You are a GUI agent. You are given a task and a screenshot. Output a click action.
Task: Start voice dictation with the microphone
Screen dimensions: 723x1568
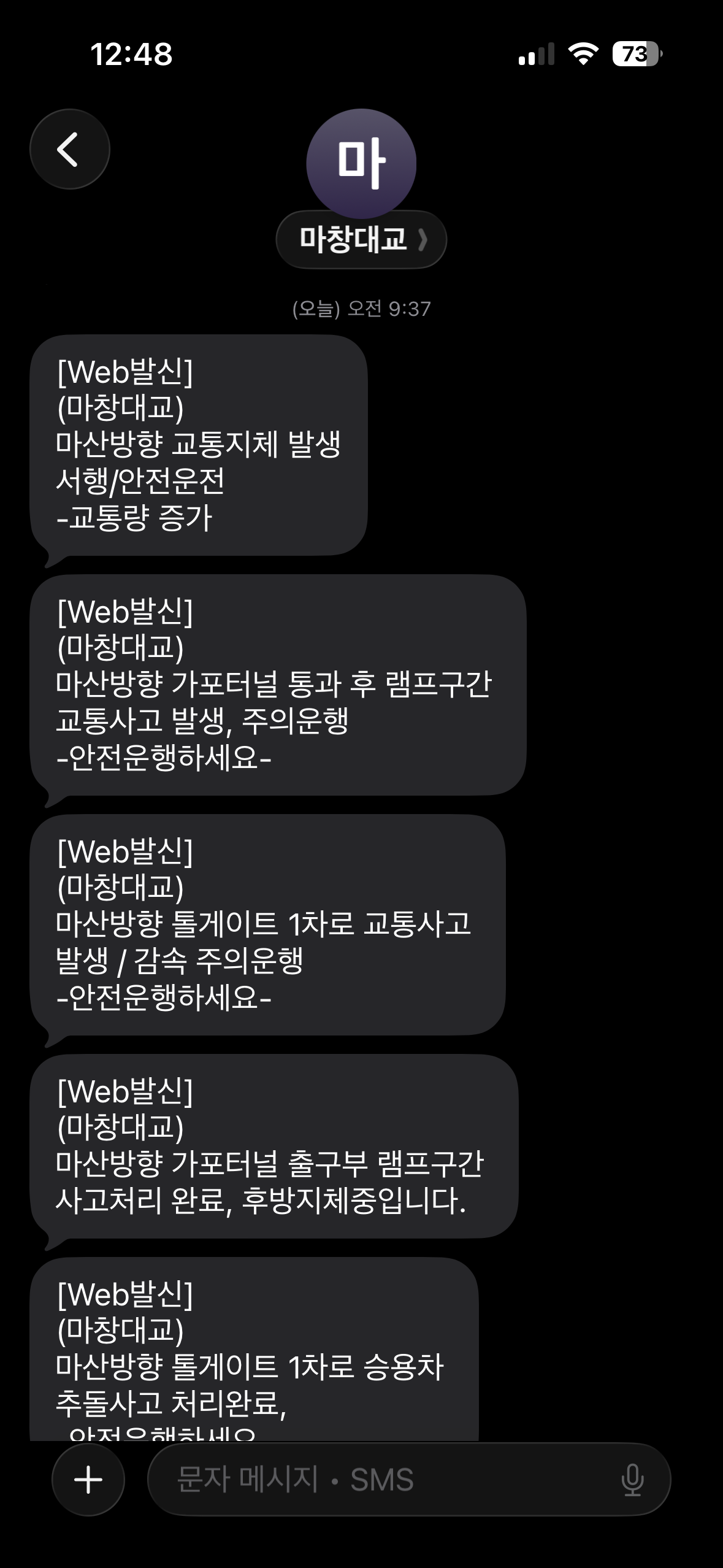(632, 1480)
